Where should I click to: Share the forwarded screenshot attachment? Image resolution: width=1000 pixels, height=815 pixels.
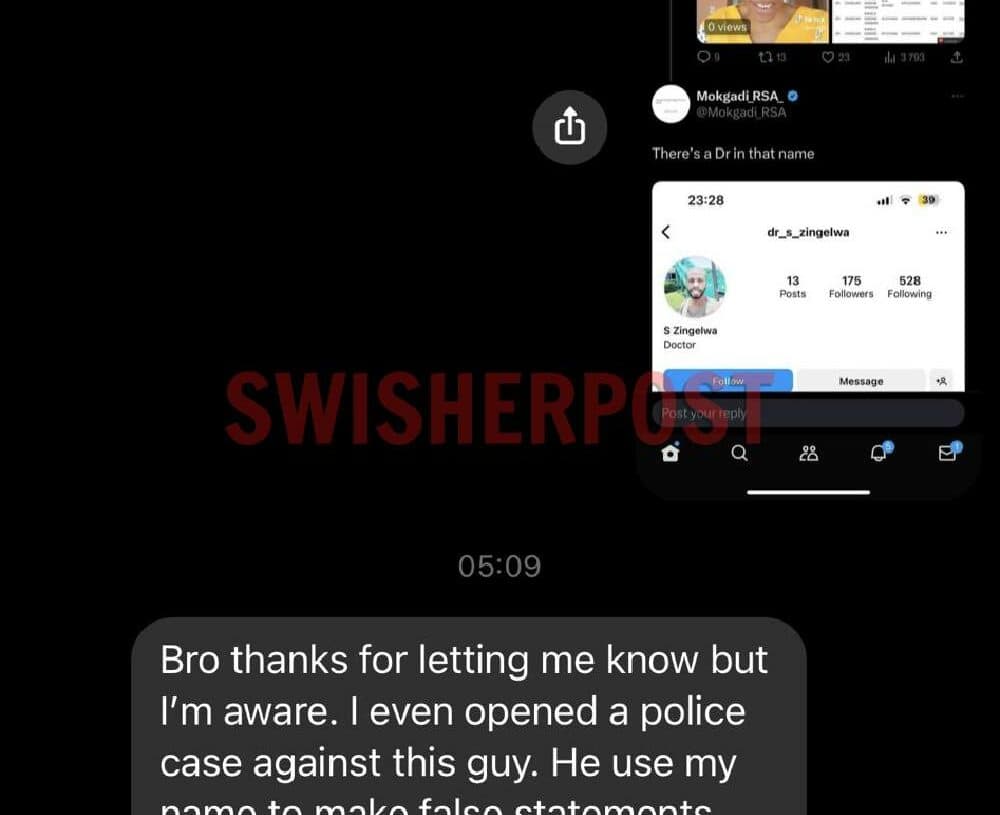[x=569, y=127]
